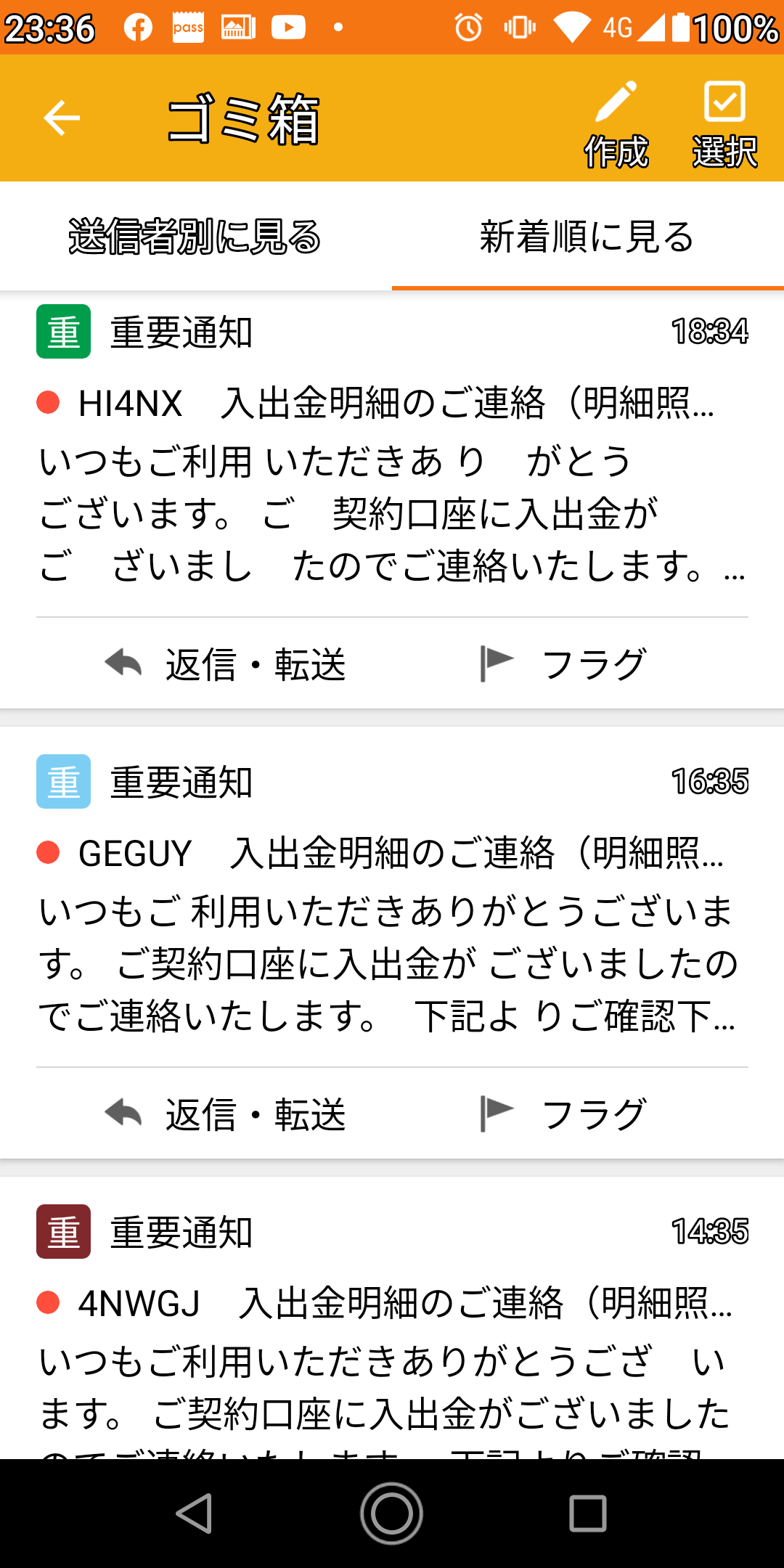
Task: Go back from ゴミ箱 folder
Action: pyautogui.click(x=62, y=118)
